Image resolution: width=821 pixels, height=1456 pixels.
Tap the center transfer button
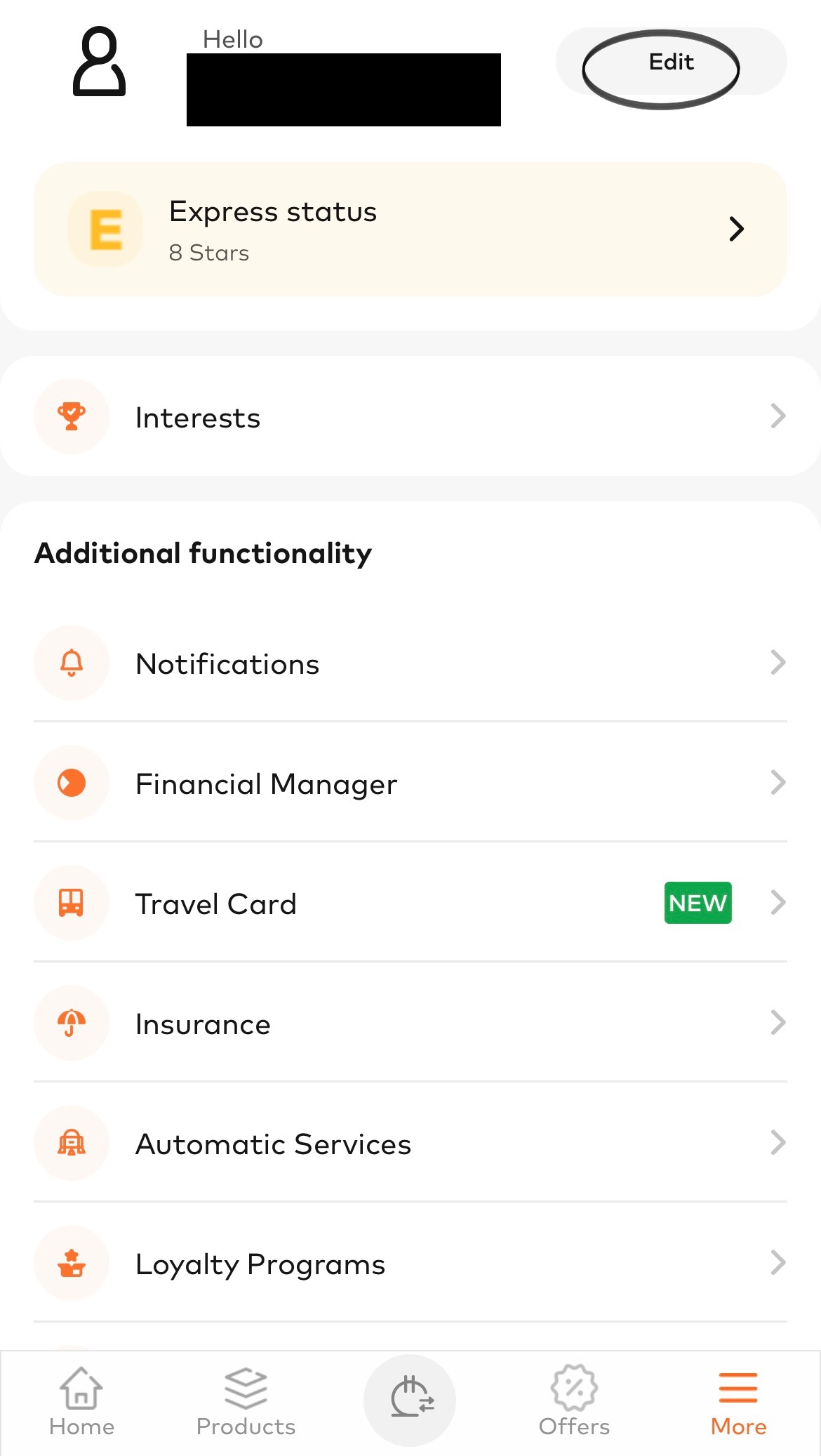click(x=410, y=1399)
